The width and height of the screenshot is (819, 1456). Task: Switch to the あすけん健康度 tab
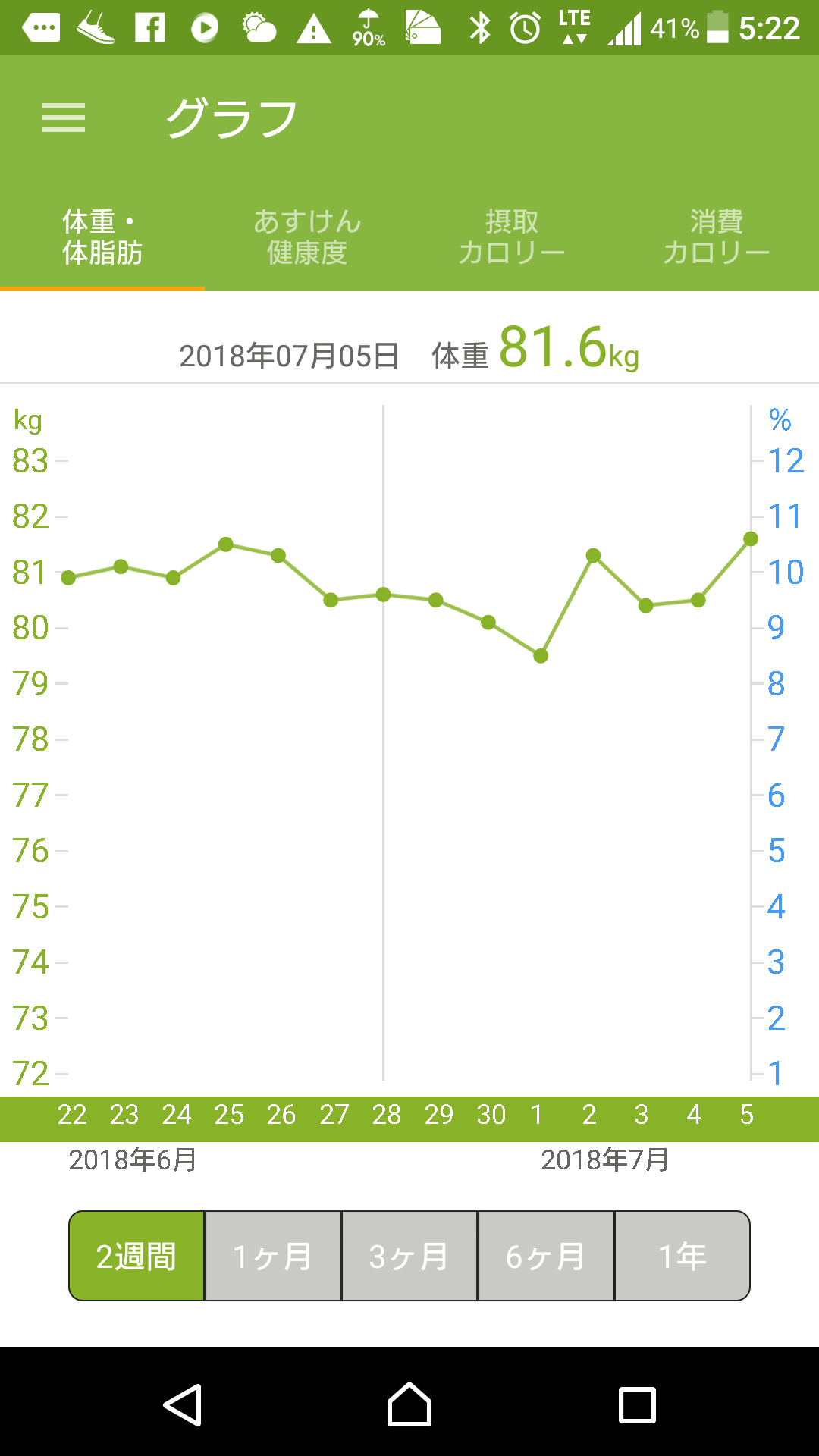[307, 237]
